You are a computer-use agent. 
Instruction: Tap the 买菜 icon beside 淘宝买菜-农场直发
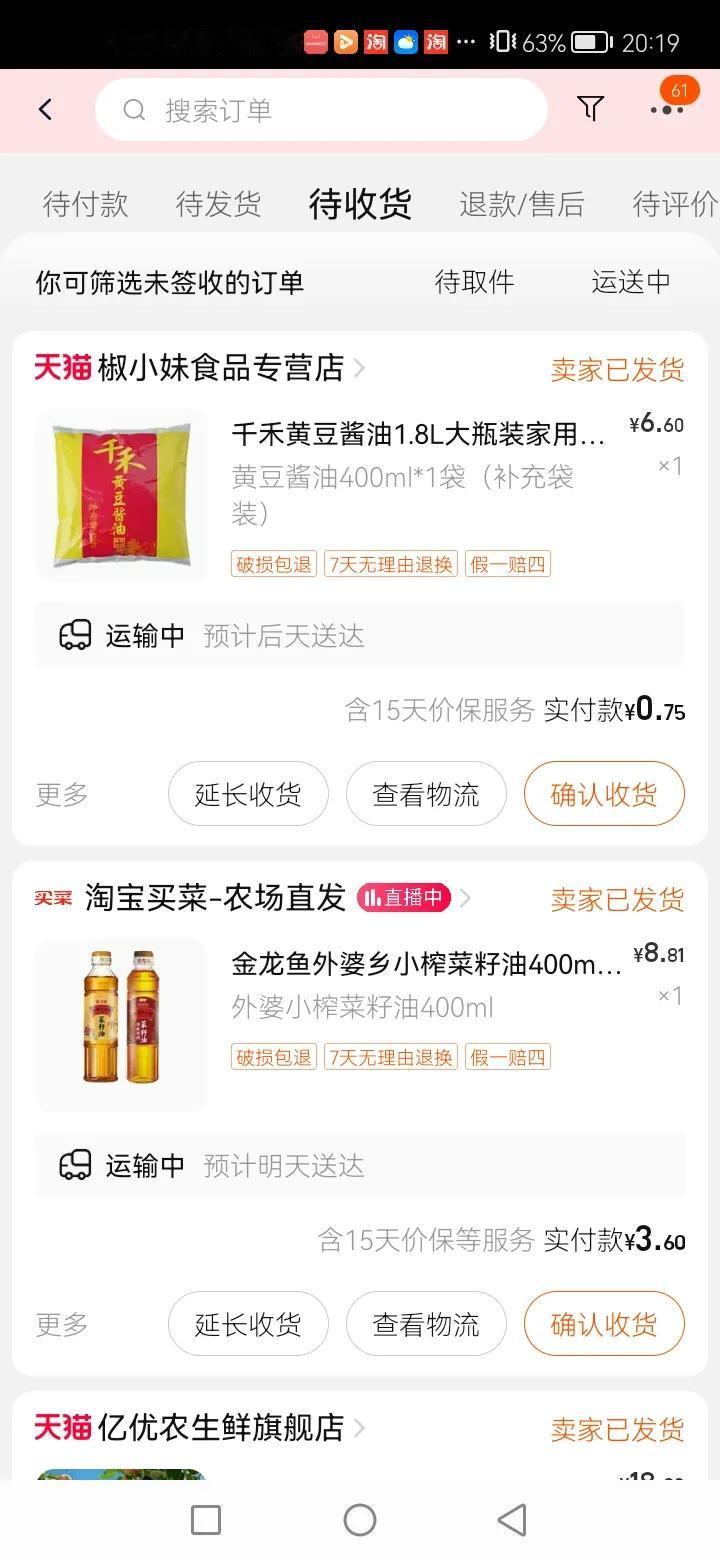(53, 898)
